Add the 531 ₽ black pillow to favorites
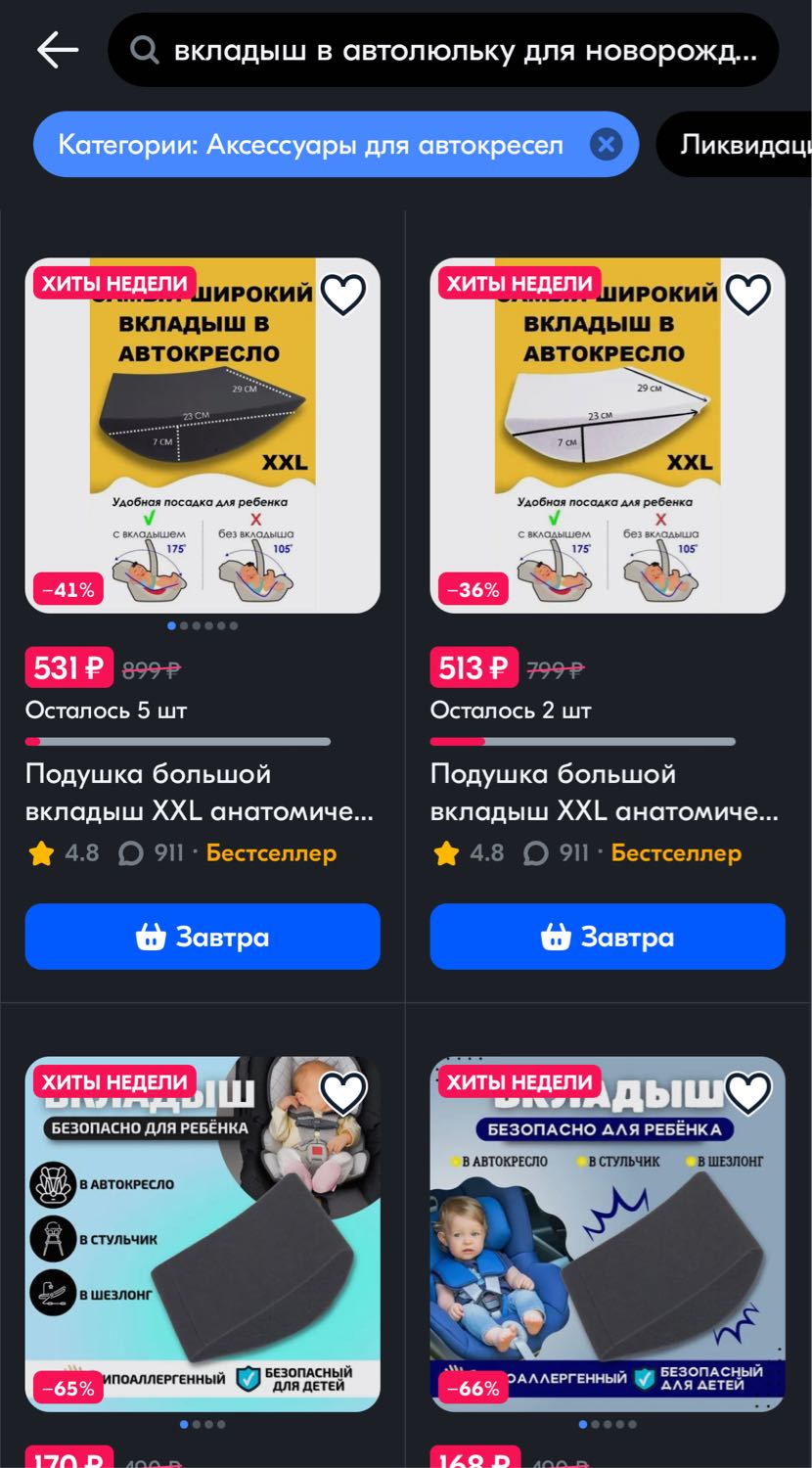The image size is (812, 1468). click(x=343, y=294)
